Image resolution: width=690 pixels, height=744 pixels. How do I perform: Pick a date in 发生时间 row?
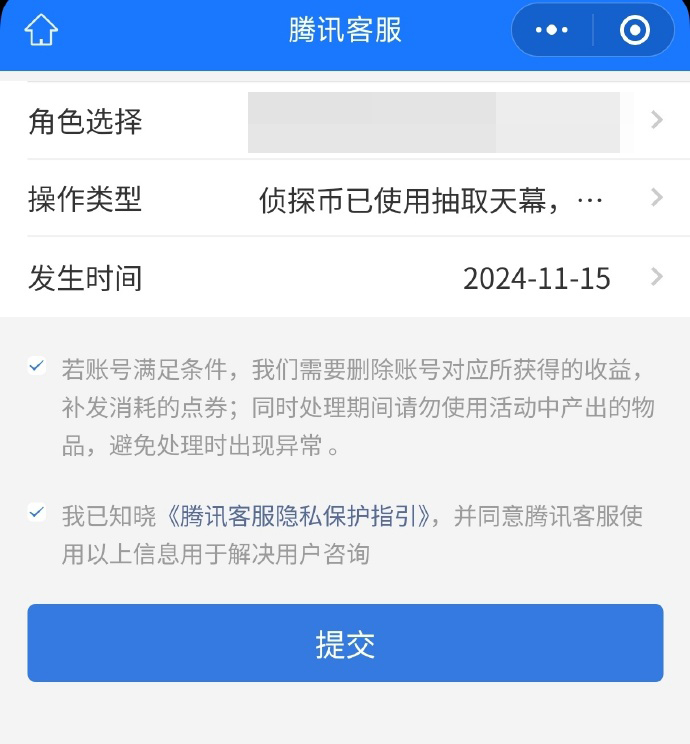(345, 278)
